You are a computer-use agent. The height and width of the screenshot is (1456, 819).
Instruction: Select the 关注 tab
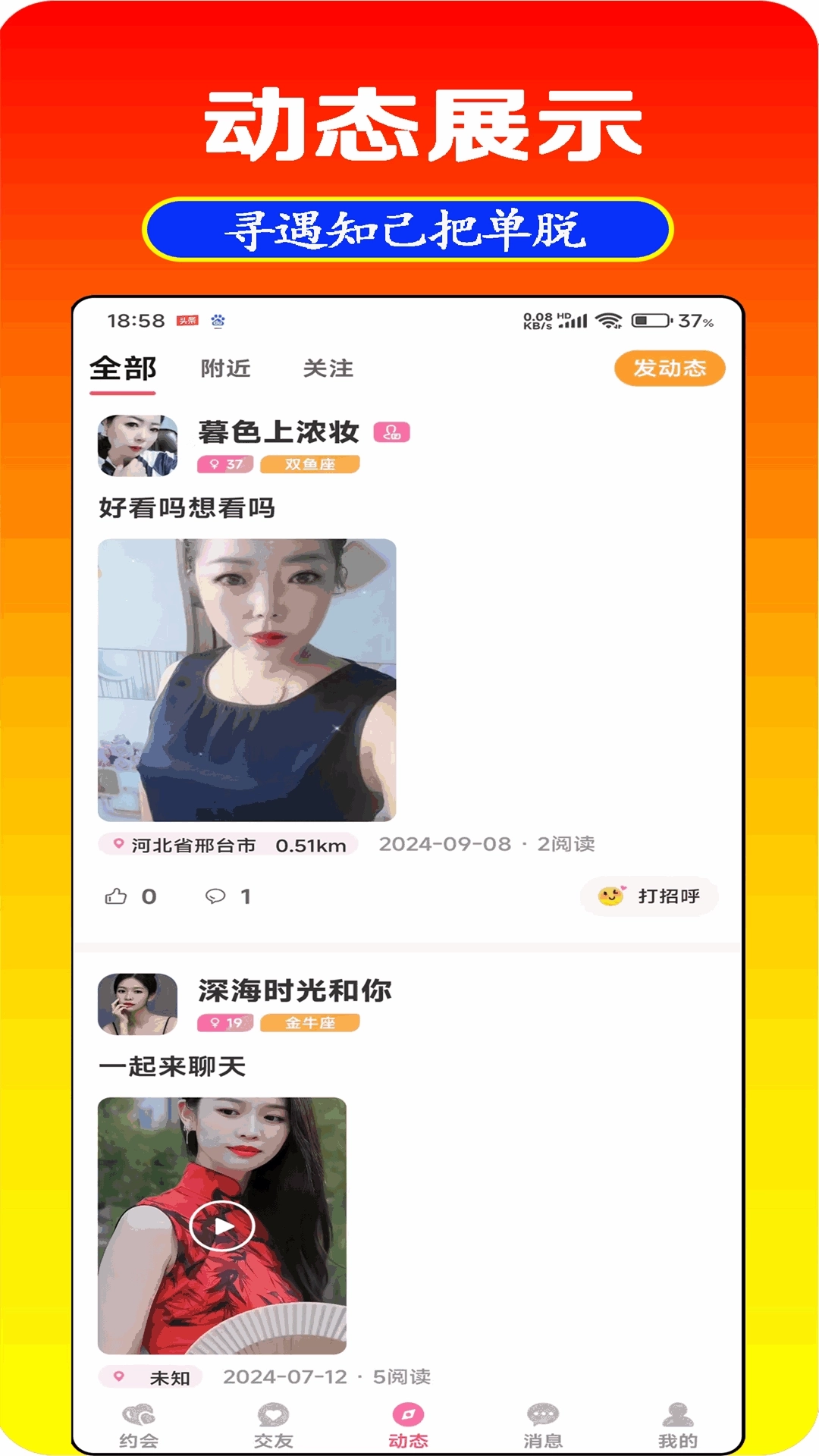[x=329, y=369]
